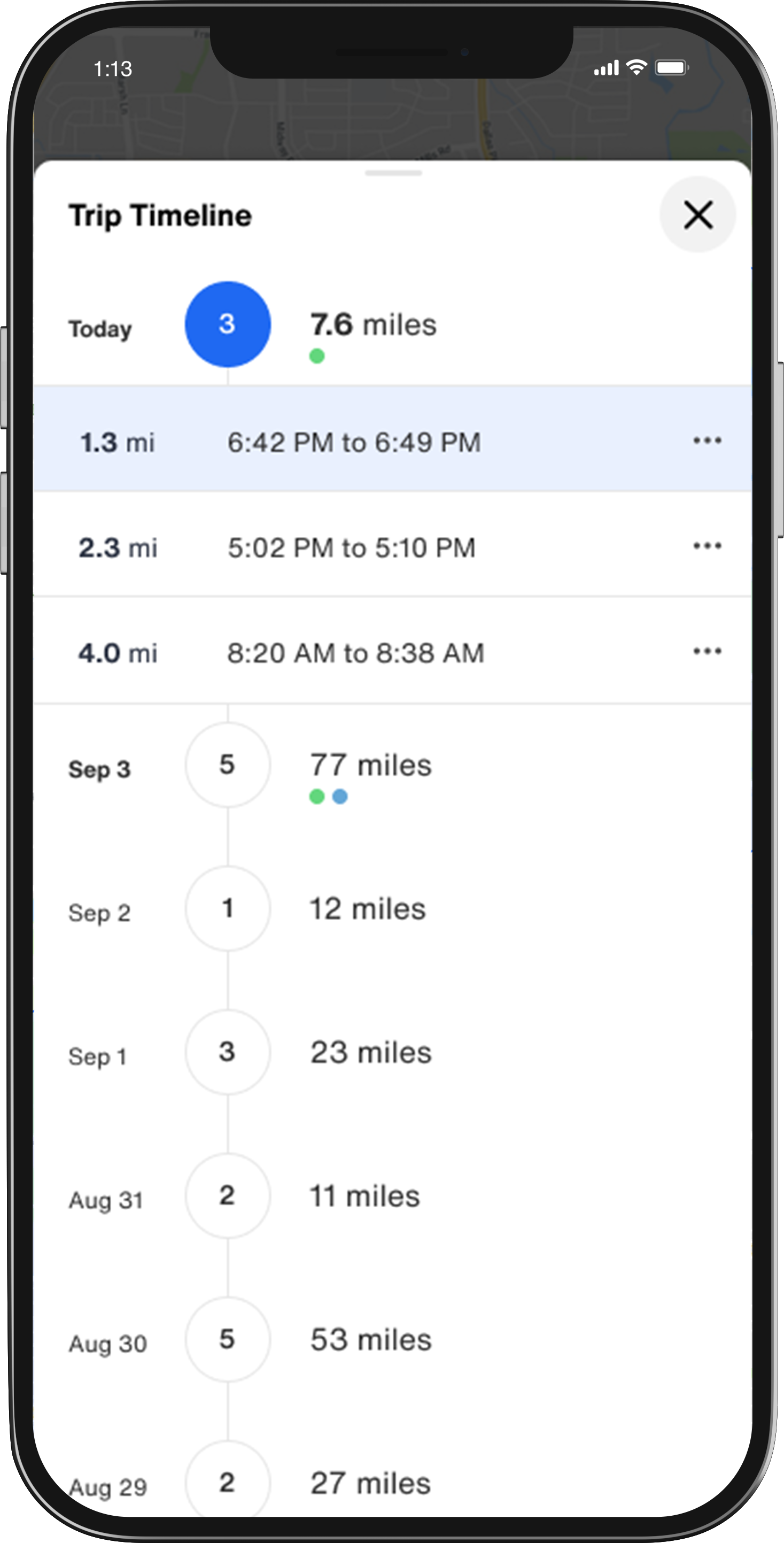The height and width of the screenshot is (1543, 784).
Task: Collapse Today's 7.6 miles trips
Action: click(x=228, y=324)
